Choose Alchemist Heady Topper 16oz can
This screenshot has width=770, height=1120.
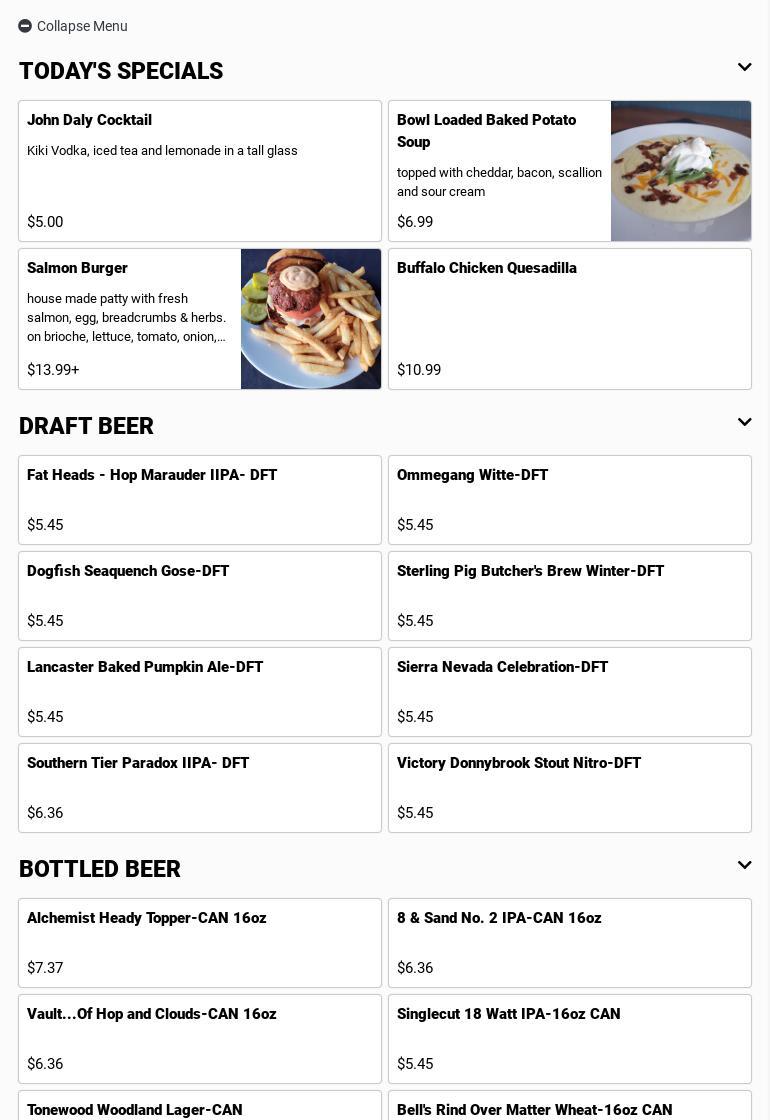click(200, 943)
